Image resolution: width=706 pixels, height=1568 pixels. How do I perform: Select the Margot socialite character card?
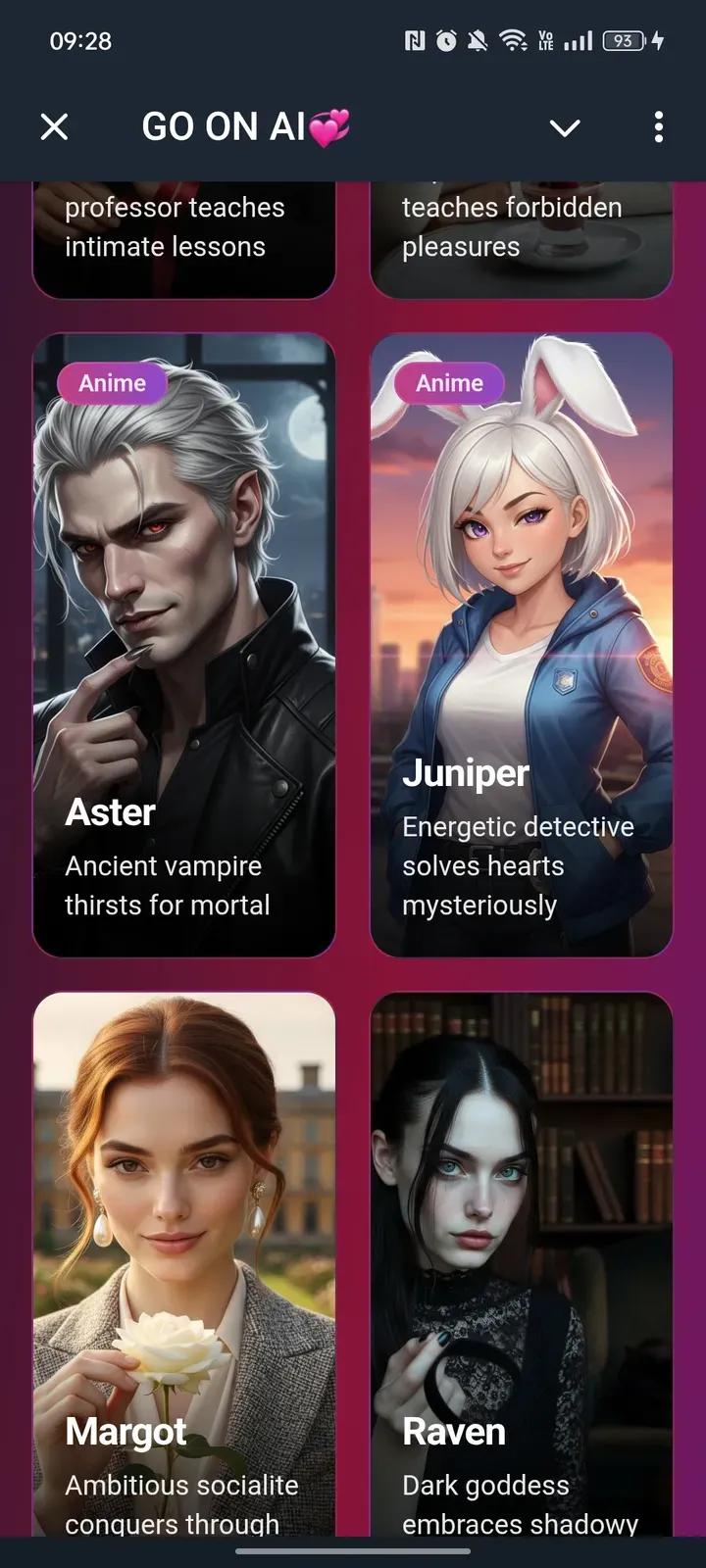click(184, 1264)
